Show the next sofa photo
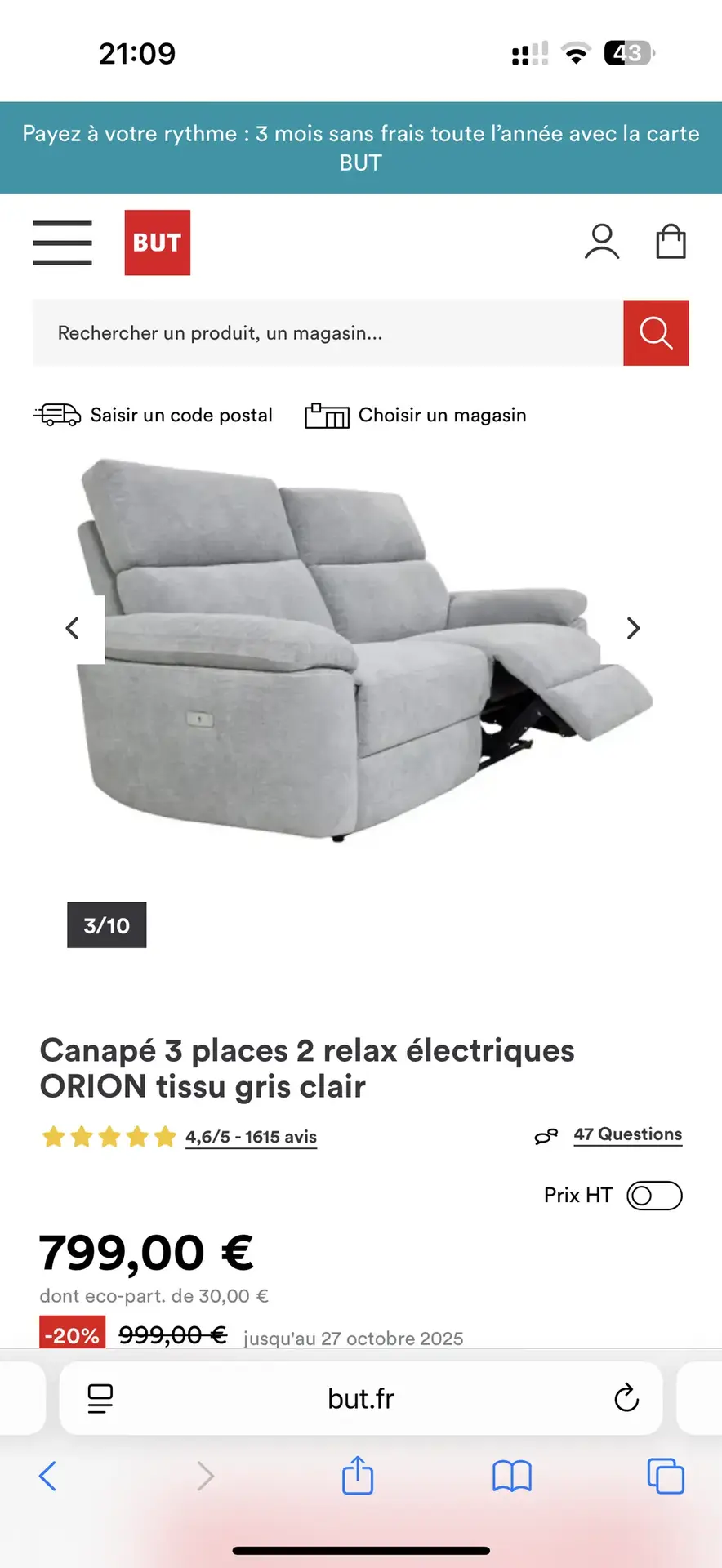The width and height of the screenshot is (722, 1568). coord(633,628)
